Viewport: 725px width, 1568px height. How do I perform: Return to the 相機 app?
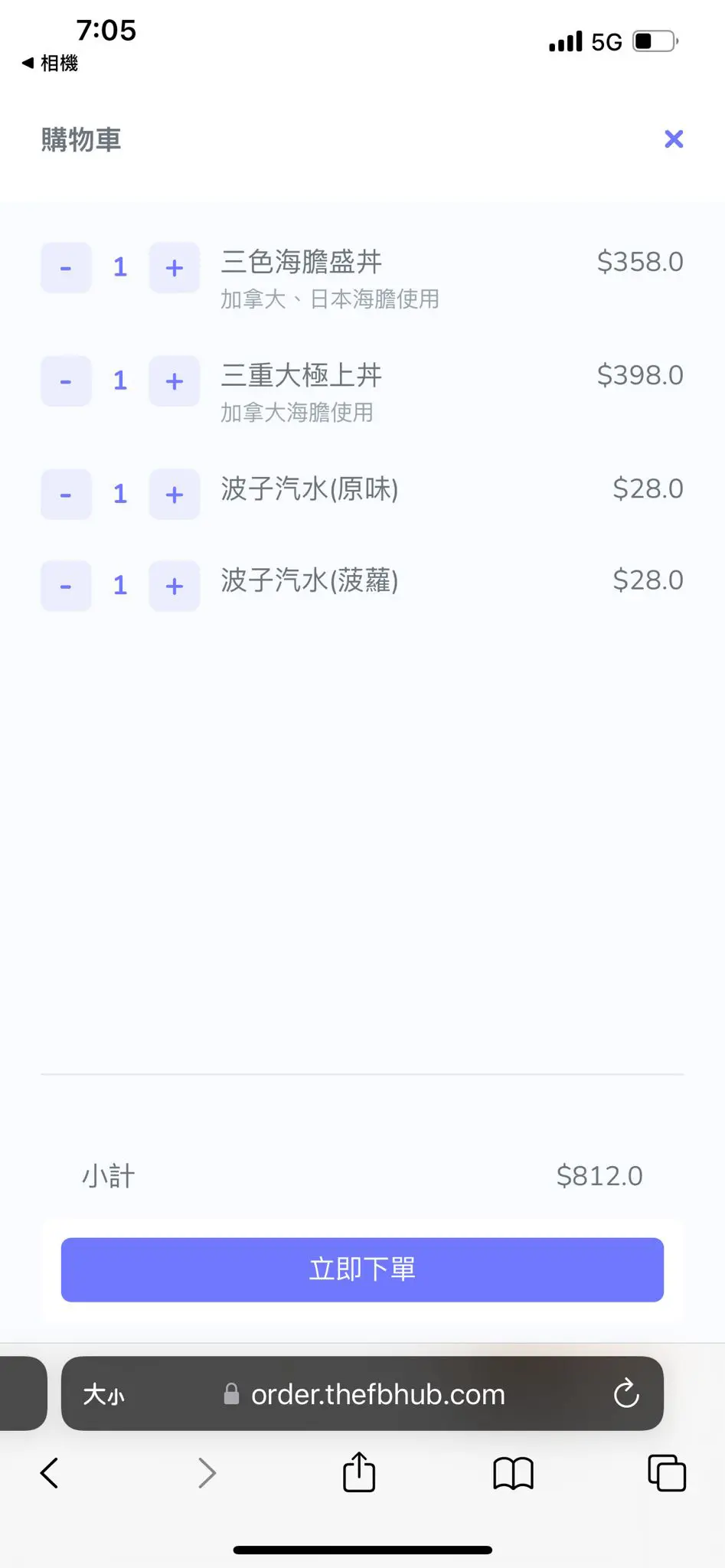(51, 63)
